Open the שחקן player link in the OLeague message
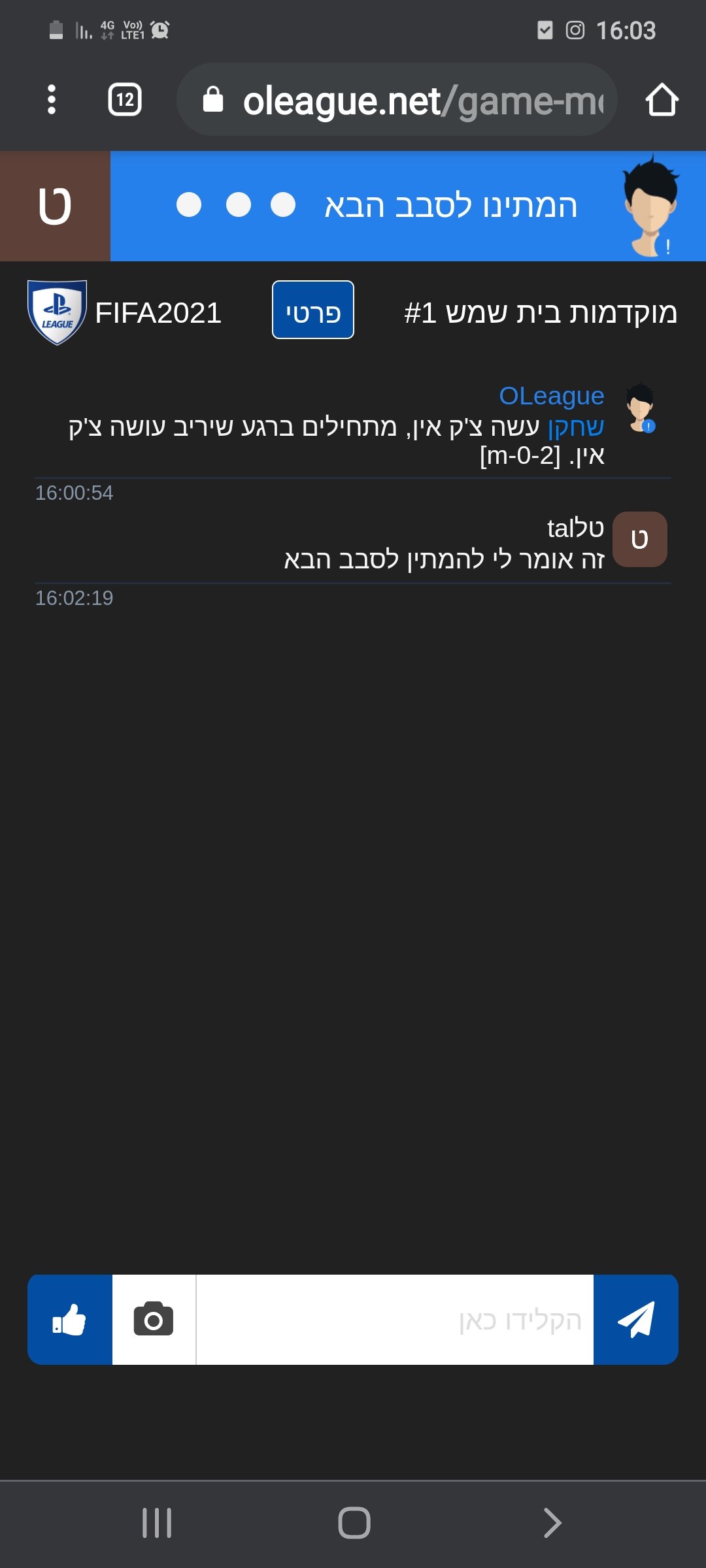706x1568 pixels. click(x=576, y=426)
